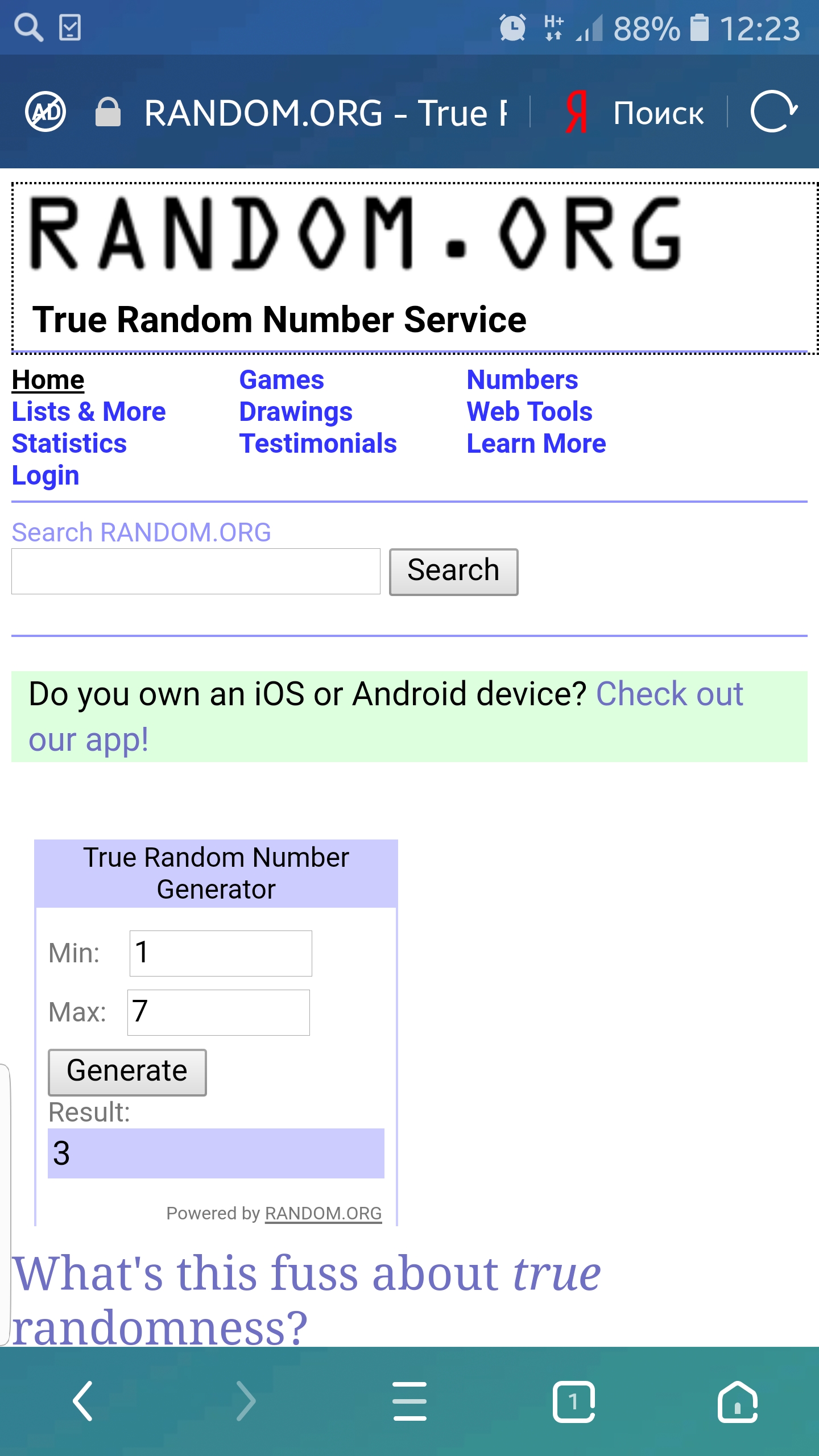819x1456 pixels.
Task: Open the Yandex Поиск search field
Action: (657, 113)
